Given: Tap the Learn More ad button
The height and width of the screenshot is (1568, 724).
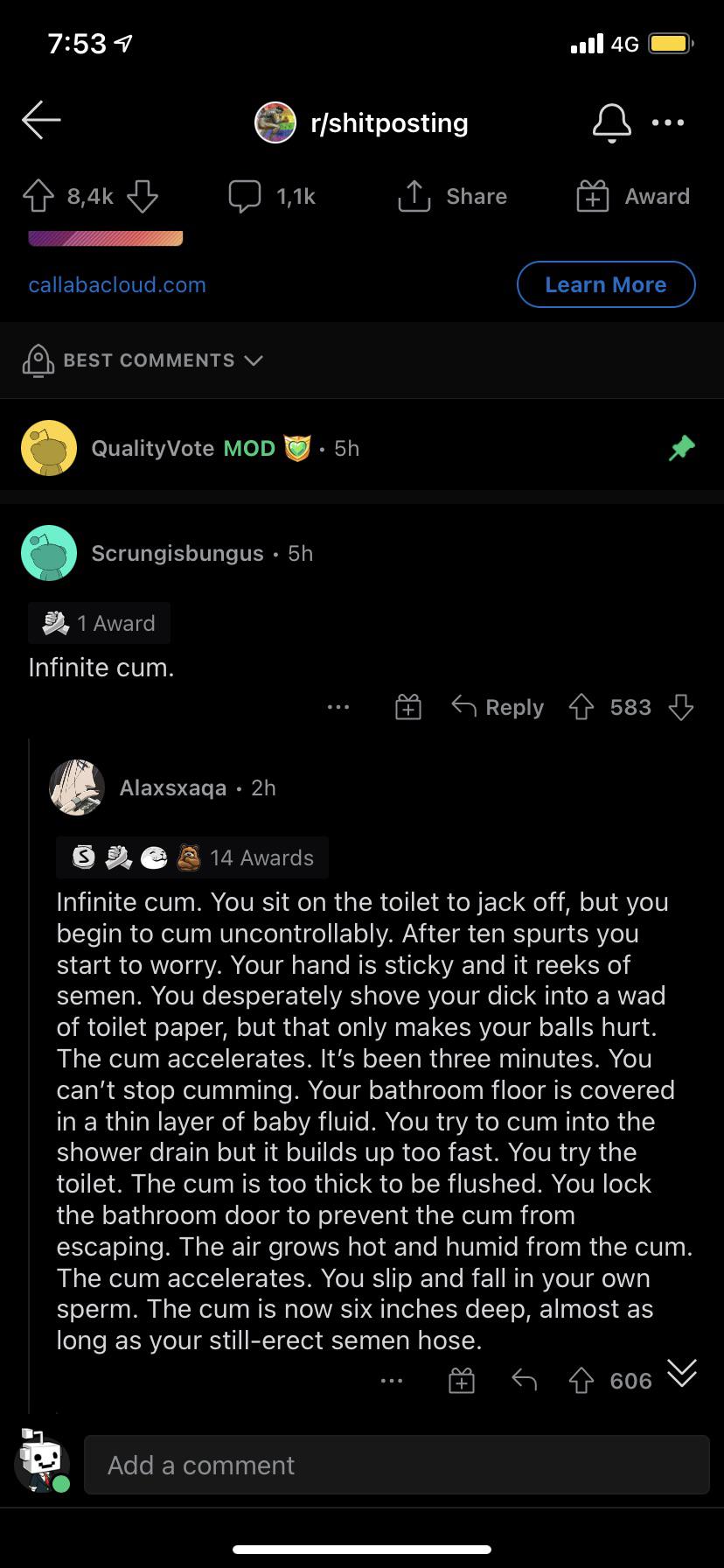Looking at the screenshot, I should tap(605, 284).
